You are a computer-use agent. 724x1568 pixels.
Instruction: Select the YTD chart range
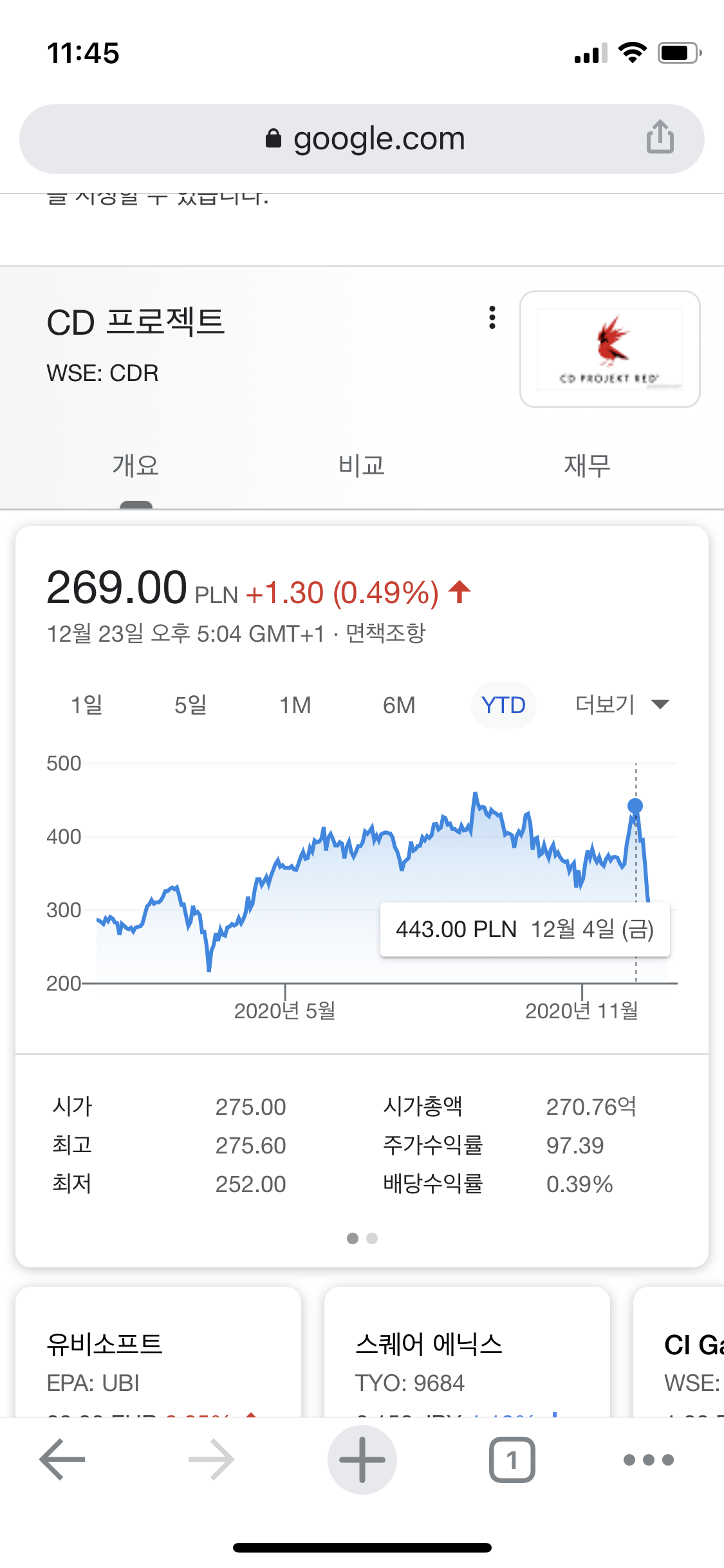point(503,705)
